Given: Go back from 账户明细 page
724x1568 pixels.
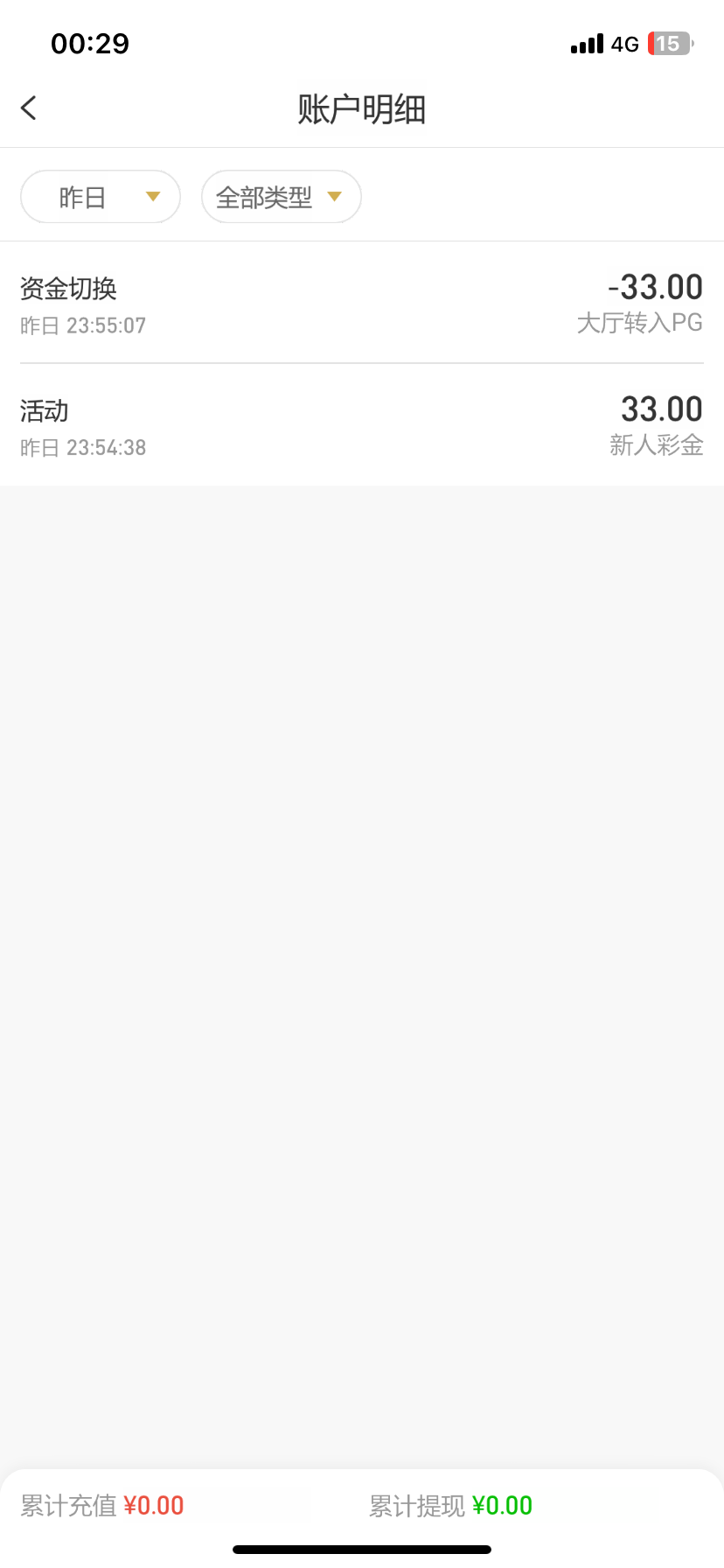Looking at the screenshot, I should [x=29, y=108].
